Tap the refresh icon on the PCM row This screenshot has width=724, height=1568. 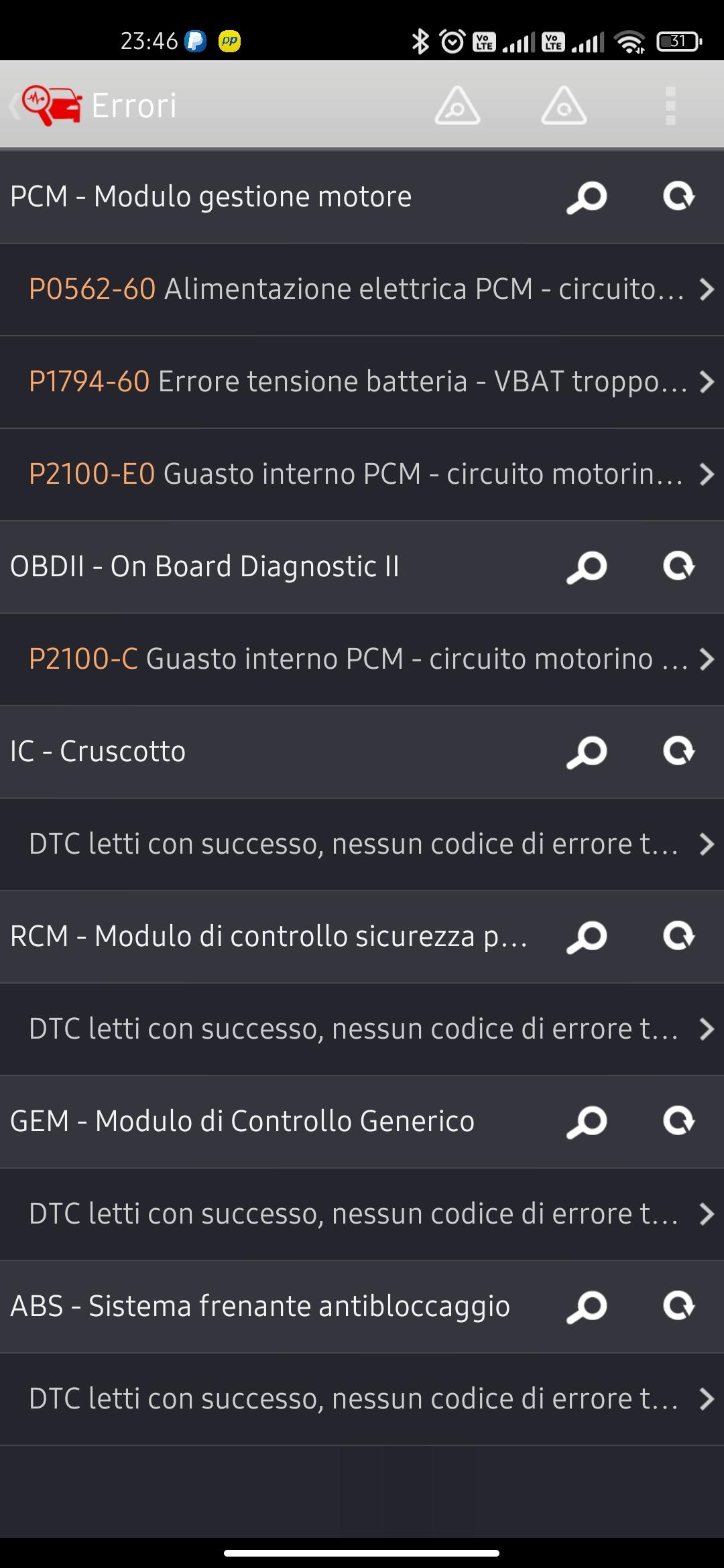[x=679, y=197]
